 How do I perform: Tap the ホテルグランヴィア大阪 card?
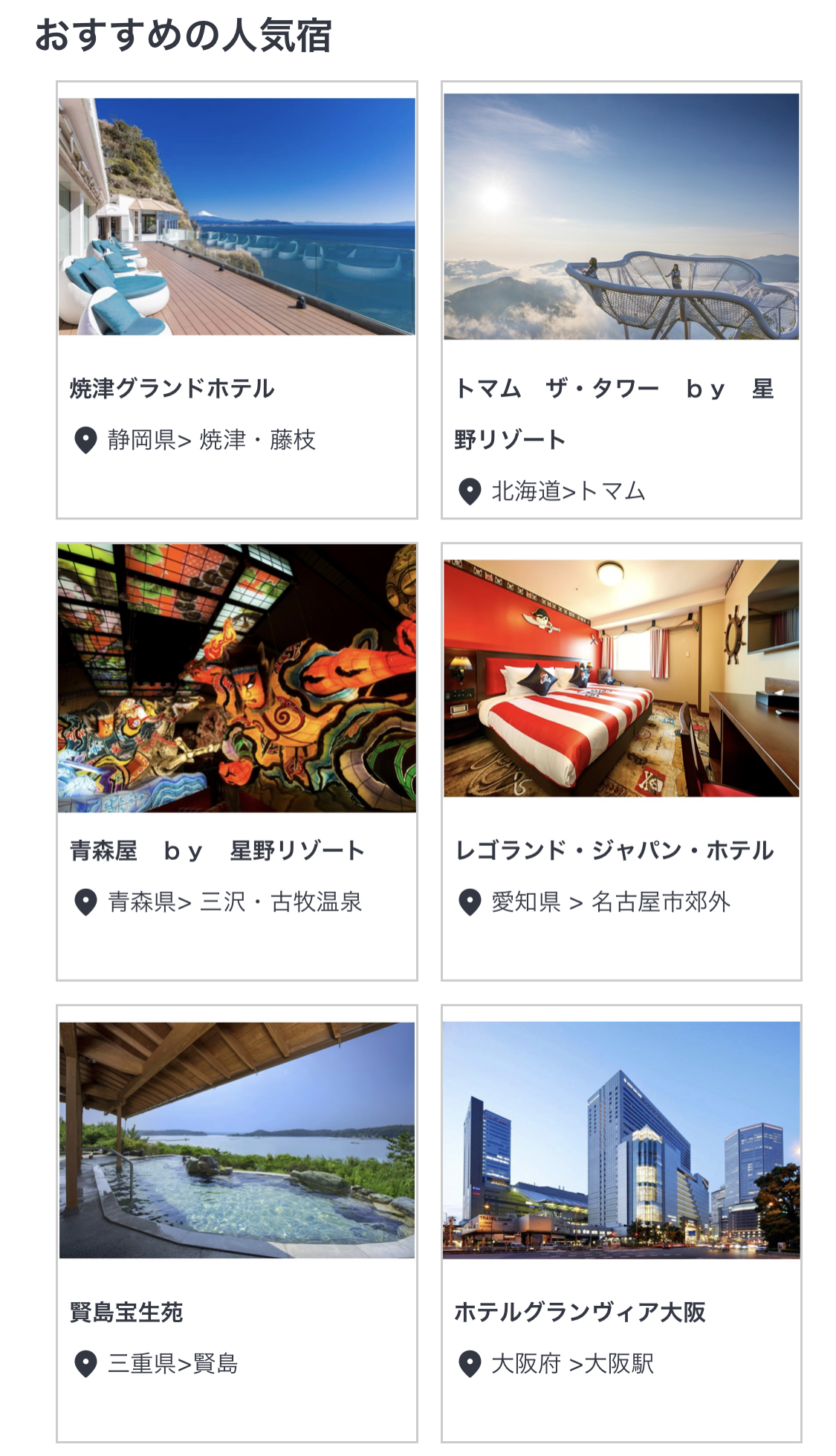point(621,1223)
